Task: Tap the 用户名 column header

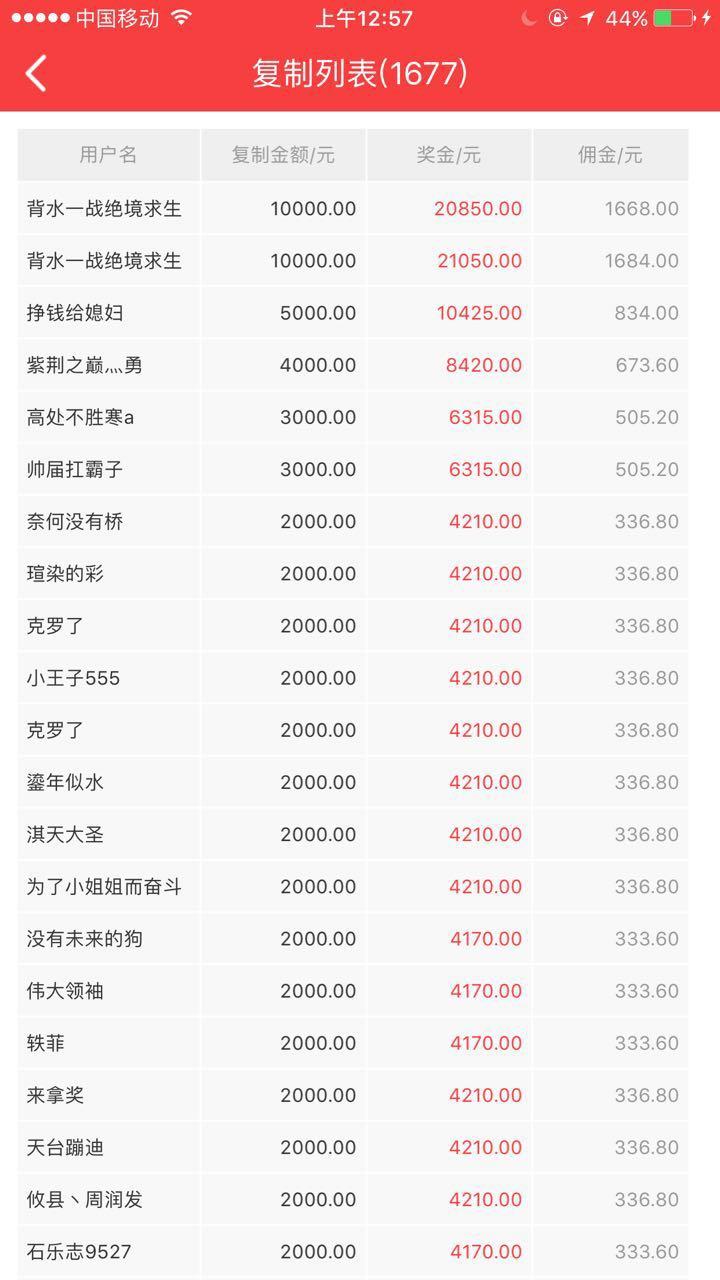Action: (107, 155)
